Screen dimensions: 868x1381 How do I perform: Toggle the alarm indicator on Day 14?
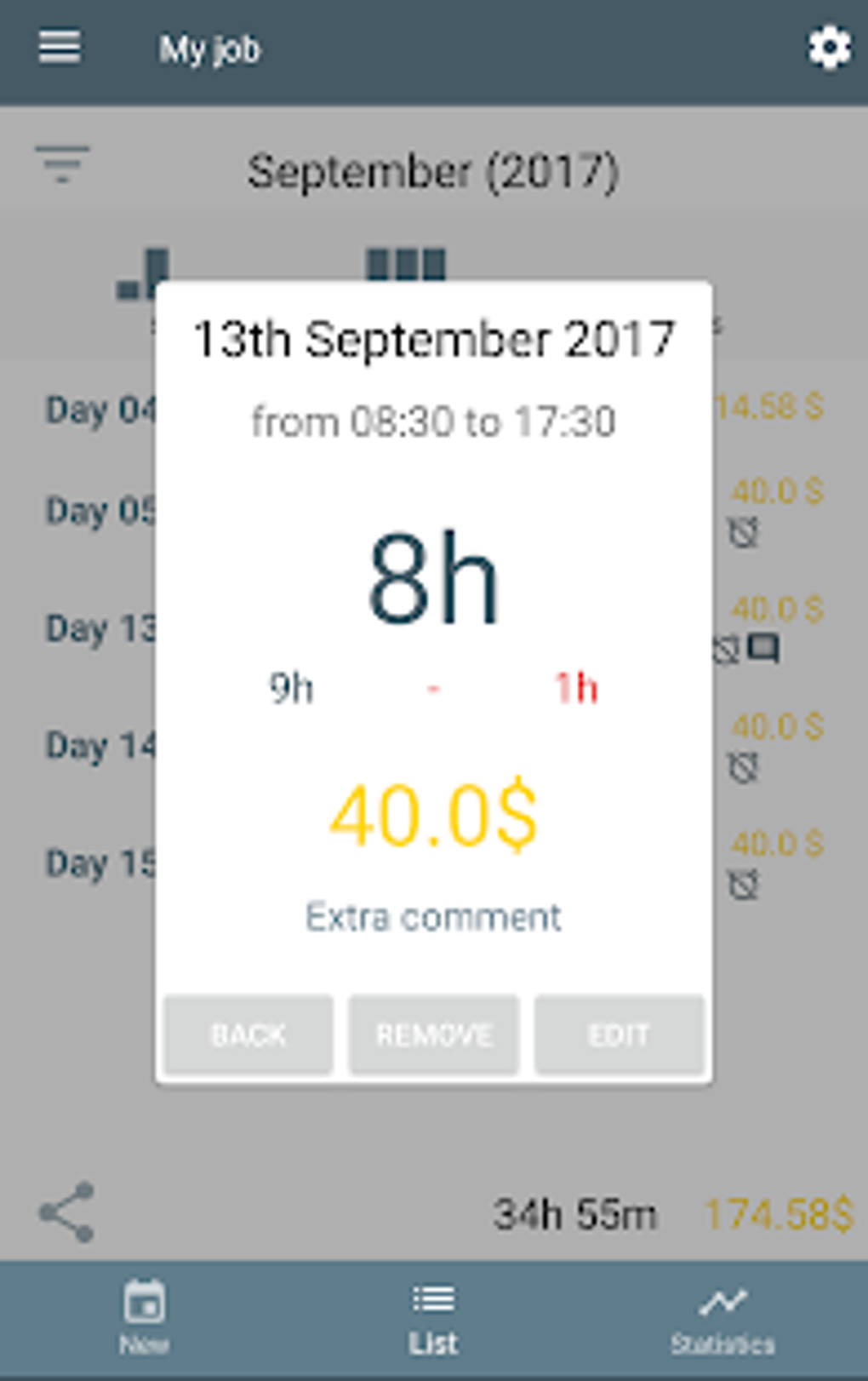743,765
